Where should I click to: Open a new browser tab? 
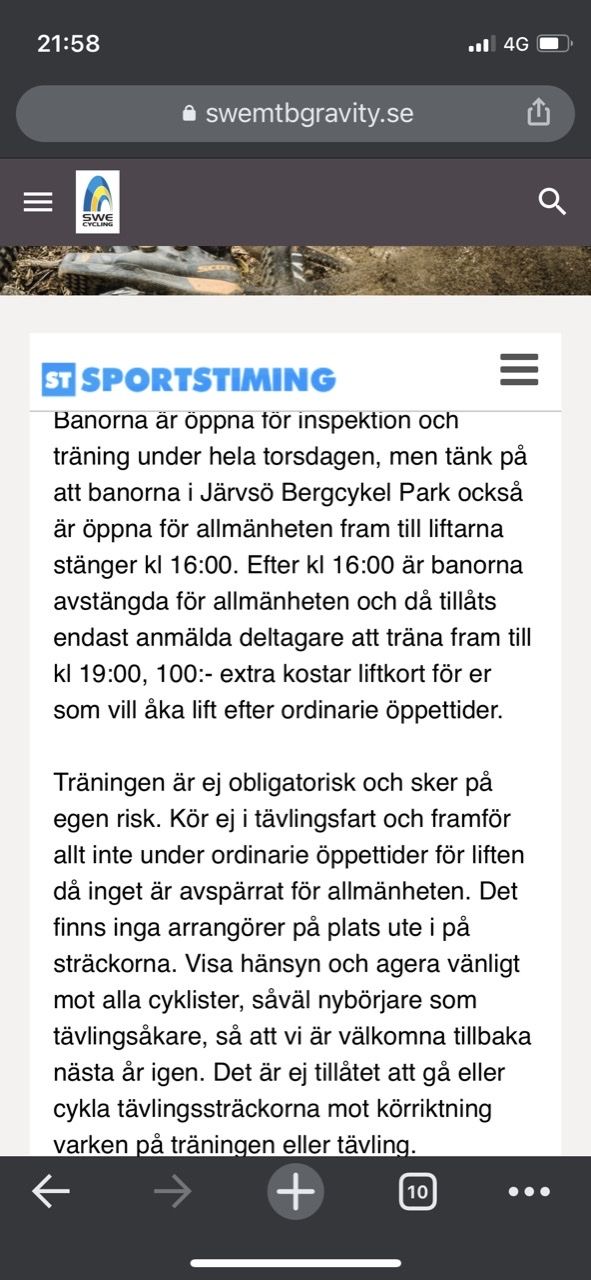pyautogui.click(x=295, y=1191)
